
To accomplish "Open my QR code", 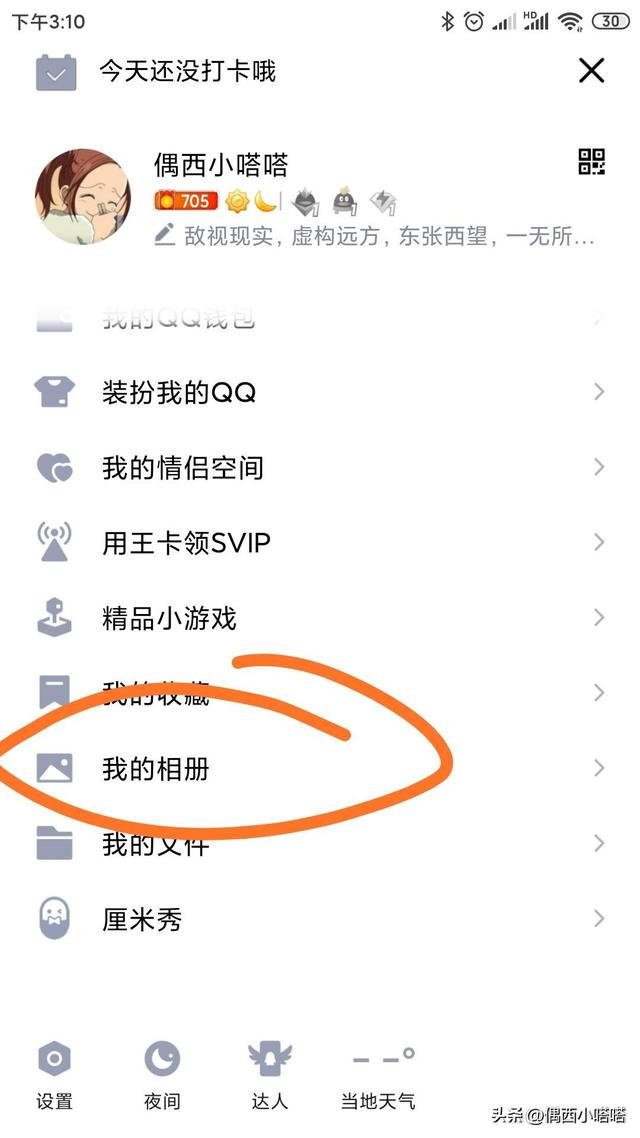I will tap(592, 162).
